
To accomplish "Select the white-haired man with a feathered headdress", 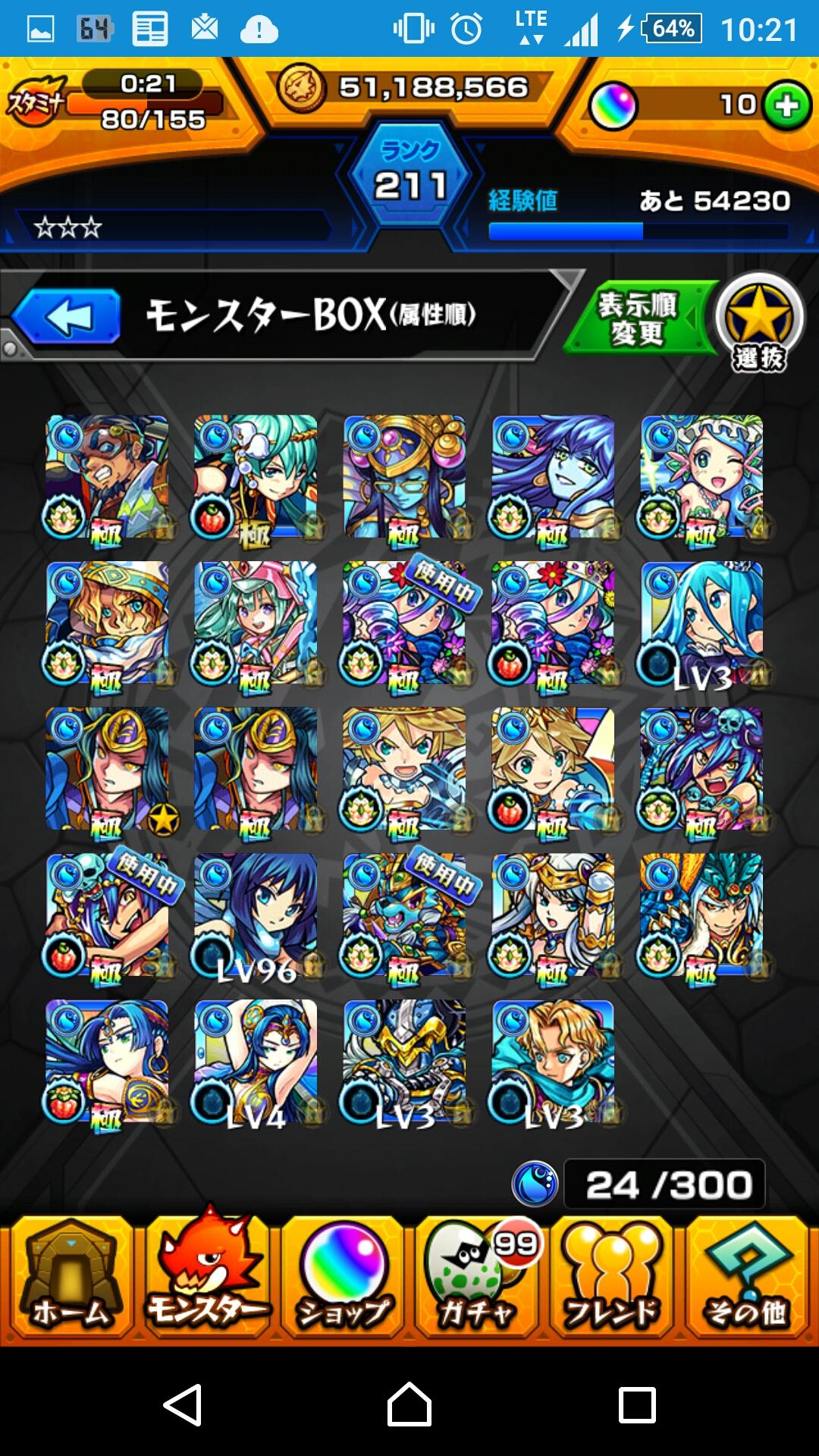I will pos(701,915).
